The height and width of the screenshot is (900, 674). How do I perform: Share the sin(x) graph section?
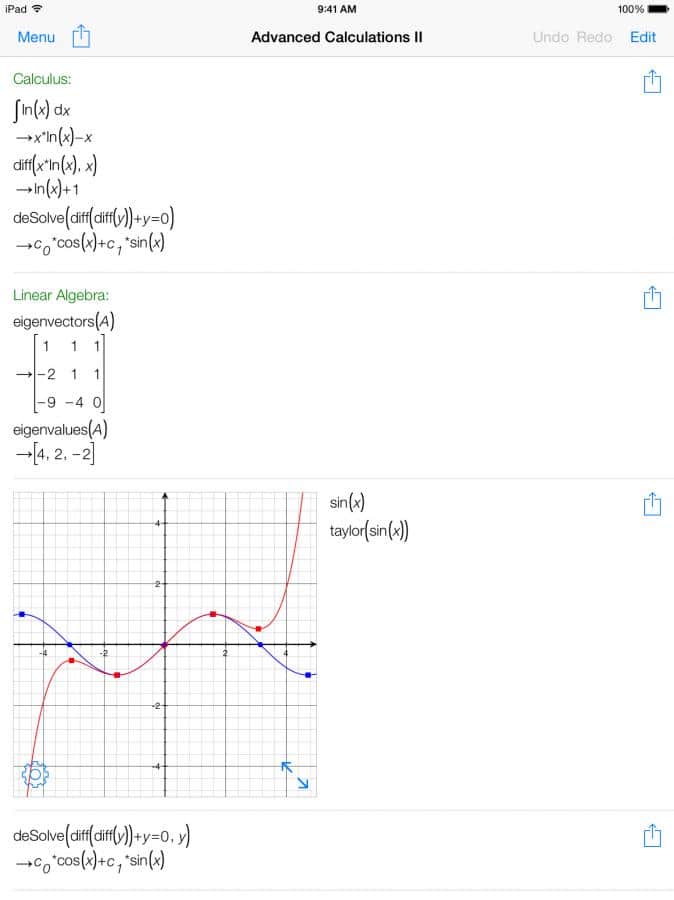(x=652, y=503)
